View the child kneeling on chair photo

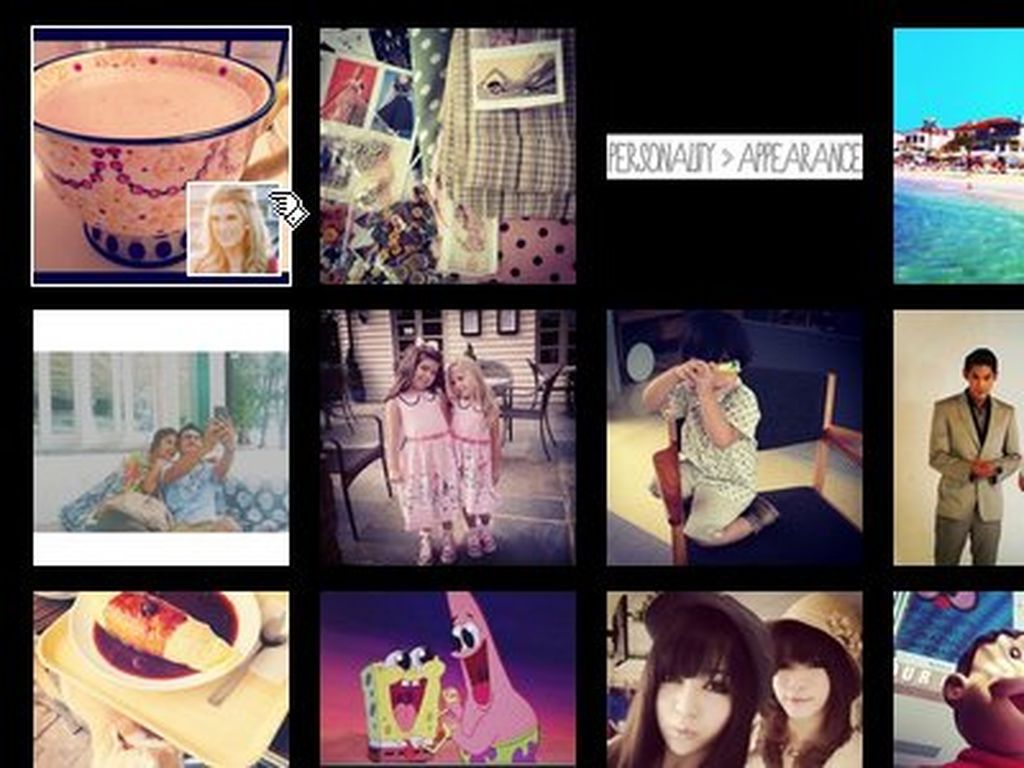[734, 438]
